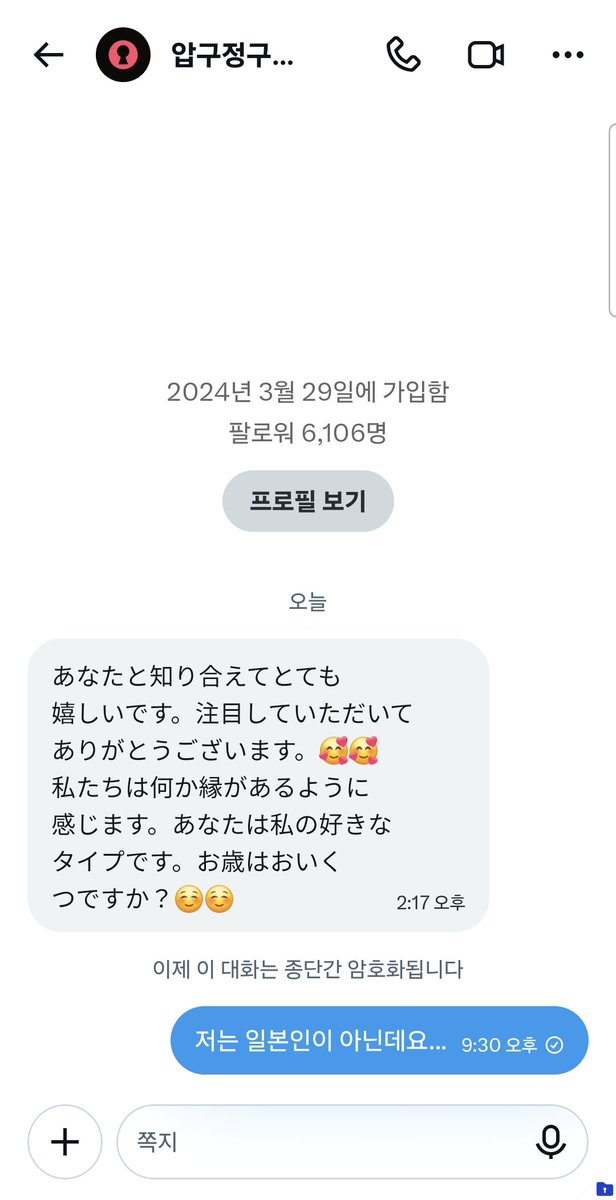The width and height of the screenshot is (616, 1200).
Task: Open the 압구정구 profile avatar
Action: click(x=122, y=55)
